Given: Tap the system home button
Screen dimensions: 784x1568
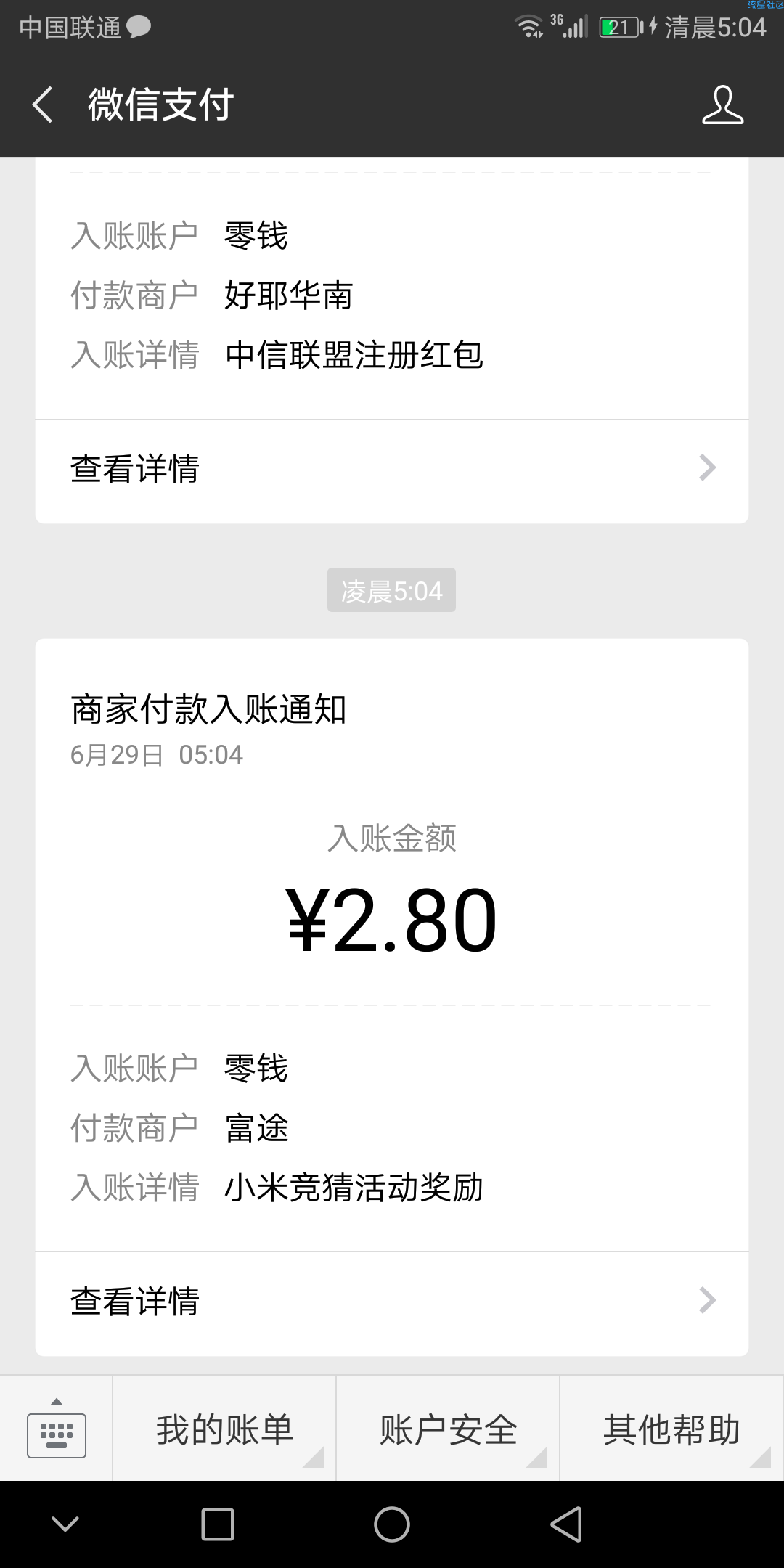Looking at the screenshot, I should (x=392, y=1524).
